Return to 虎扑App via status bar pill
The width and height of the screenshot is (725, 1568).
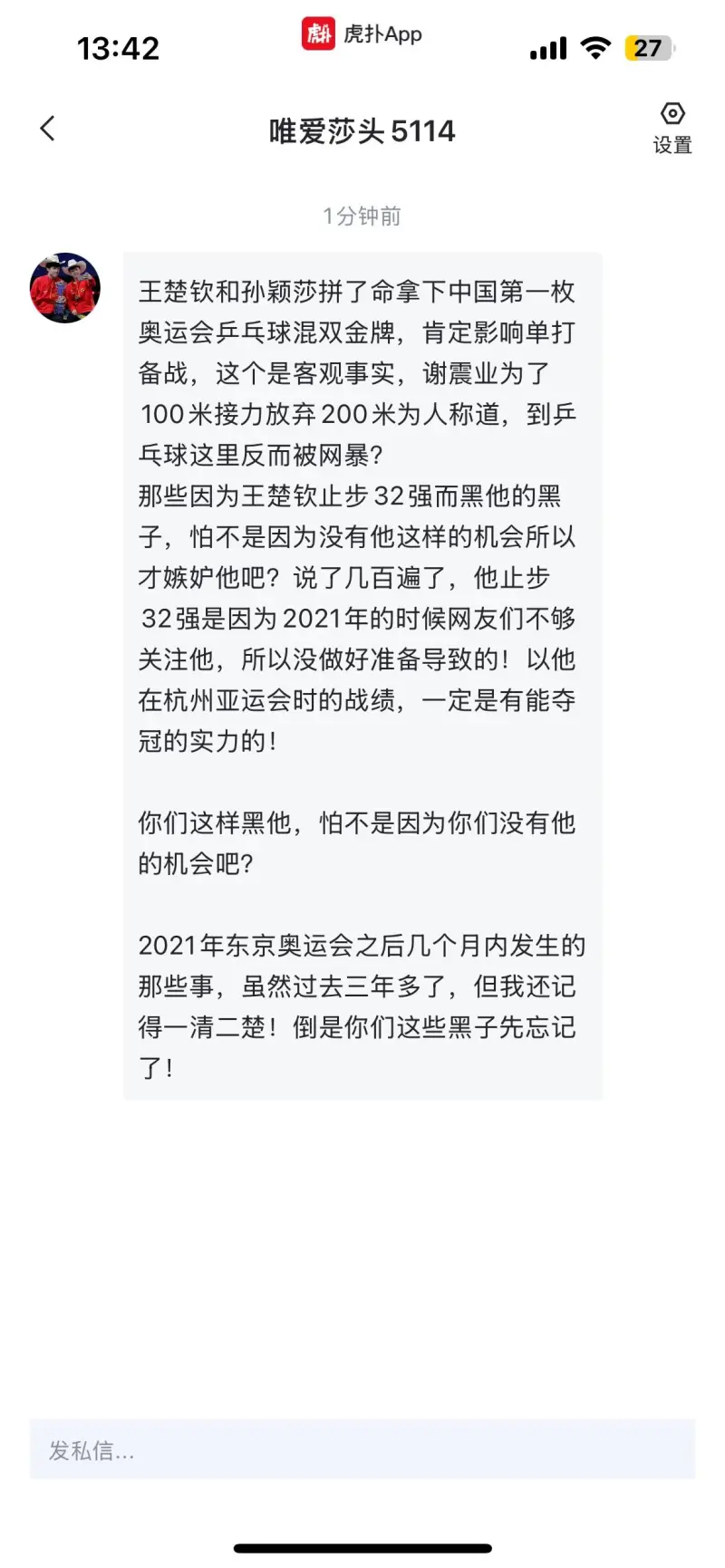coord(362,34)
